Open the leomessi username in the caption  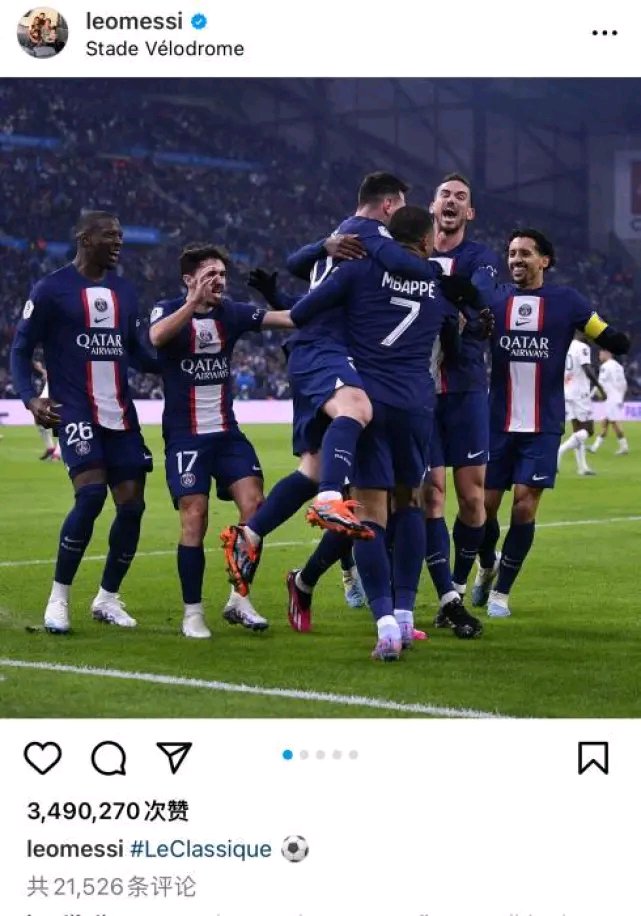tap(73, 849)
